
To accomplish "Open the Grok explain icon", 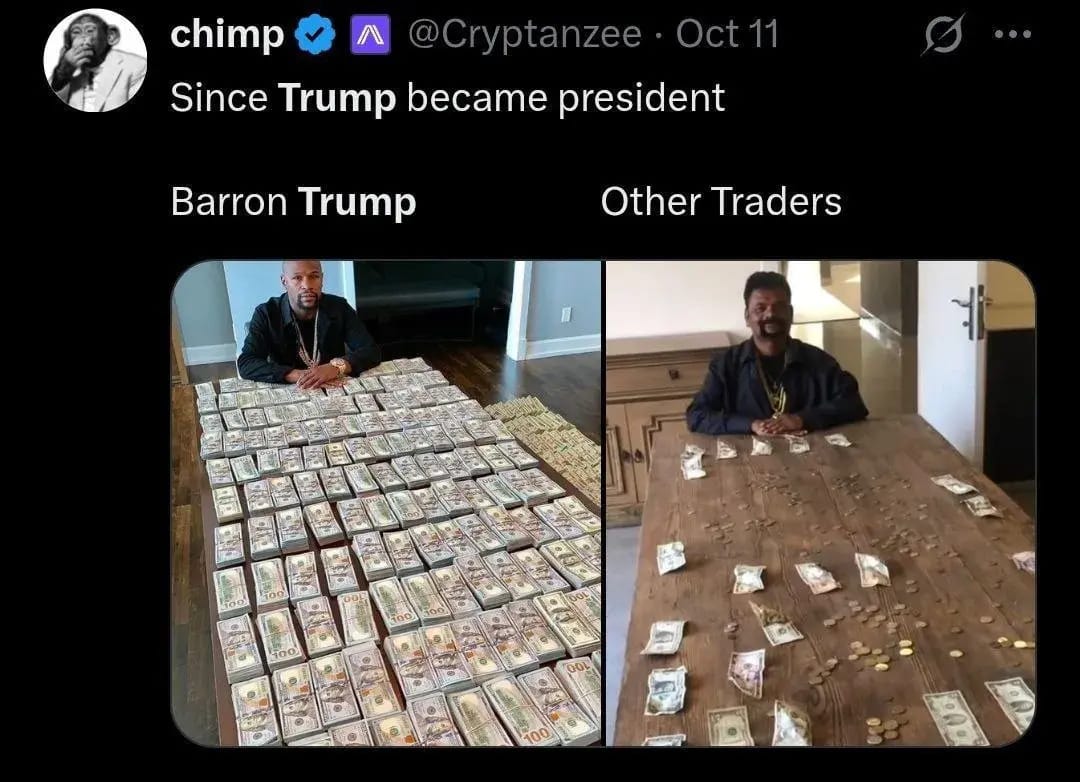I will tap(940, 36).
